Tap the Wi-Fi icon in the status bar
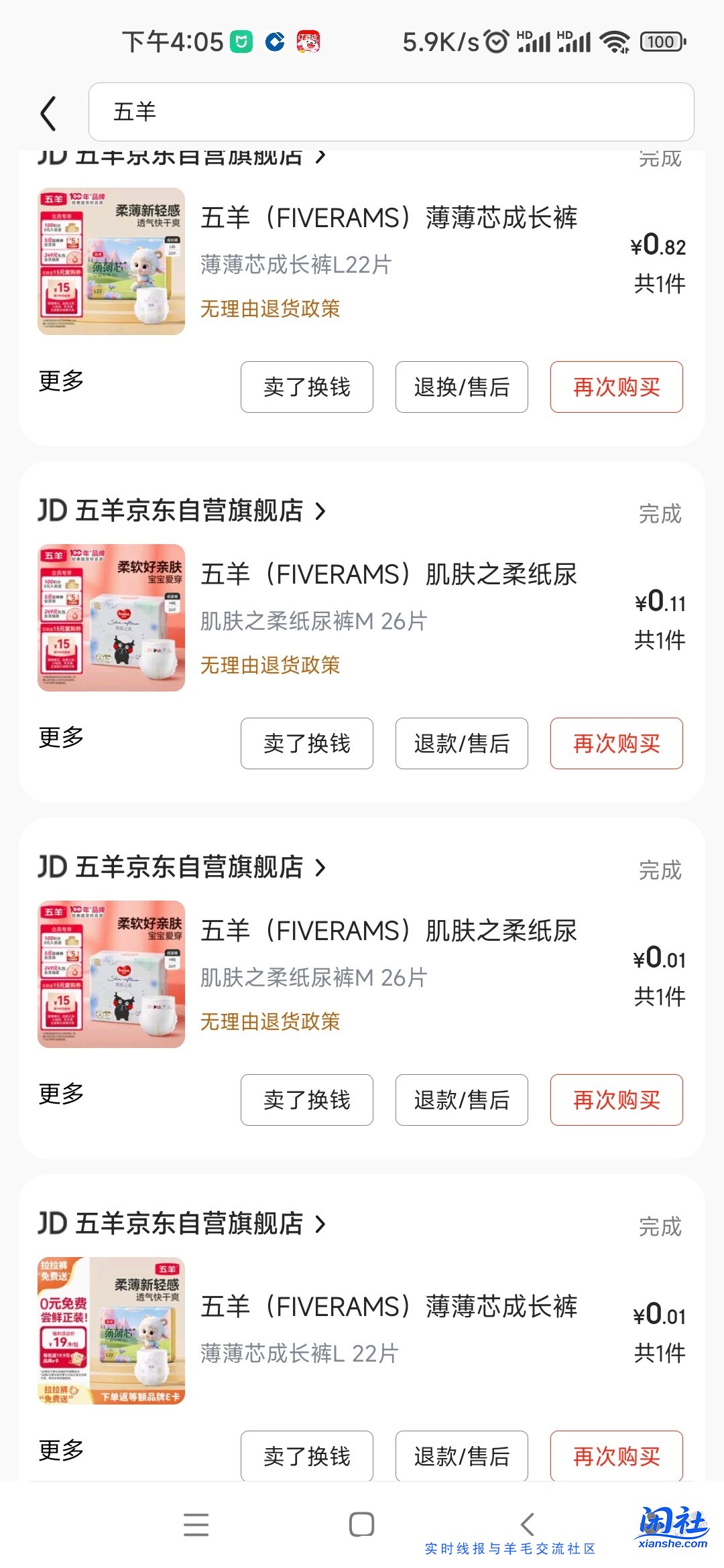Viewport: 724px width, 1568px height. [615, 42]
